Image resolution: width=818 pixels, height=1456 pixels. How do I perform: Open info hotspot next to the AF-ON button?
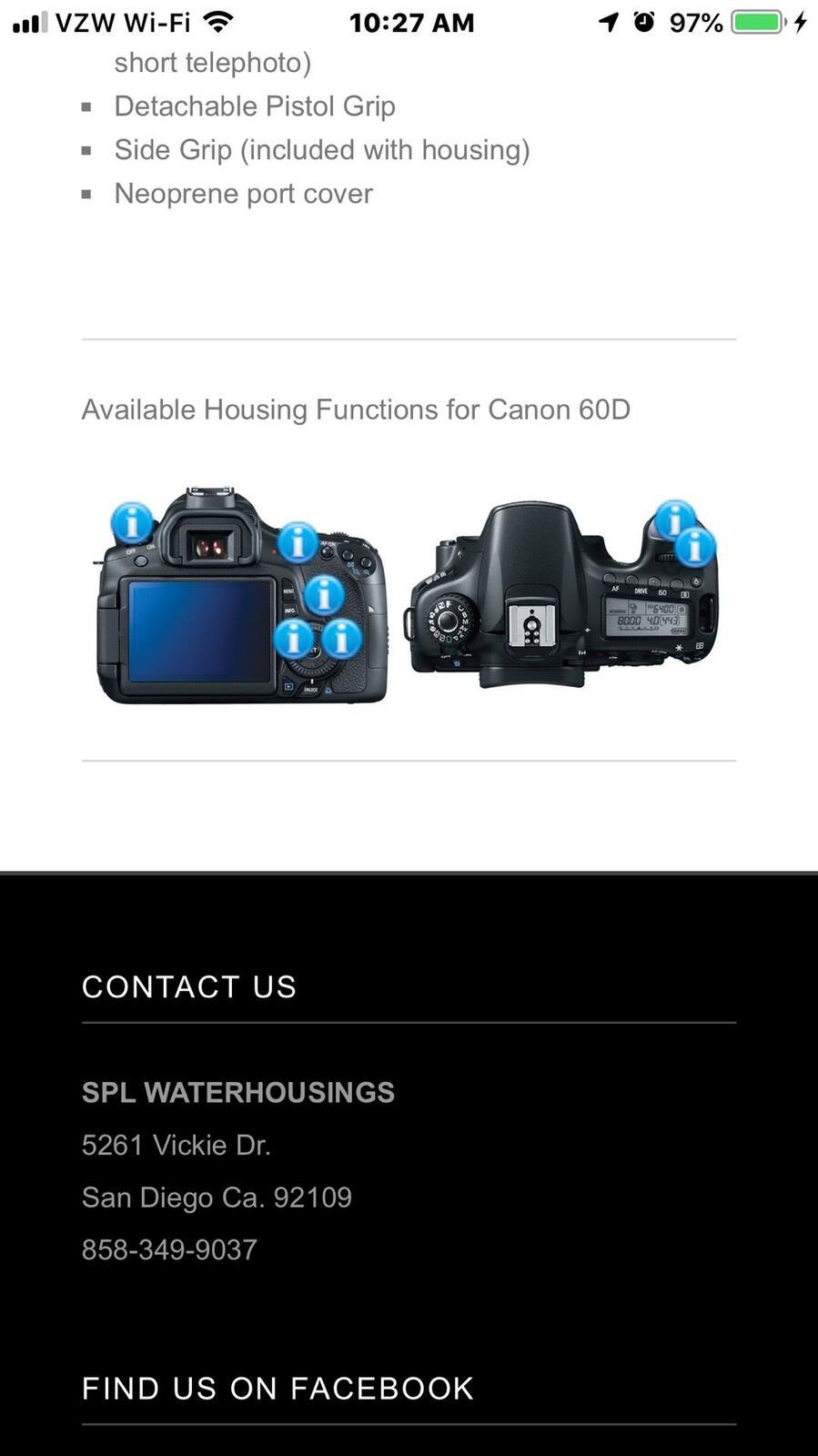click(298, 542)
